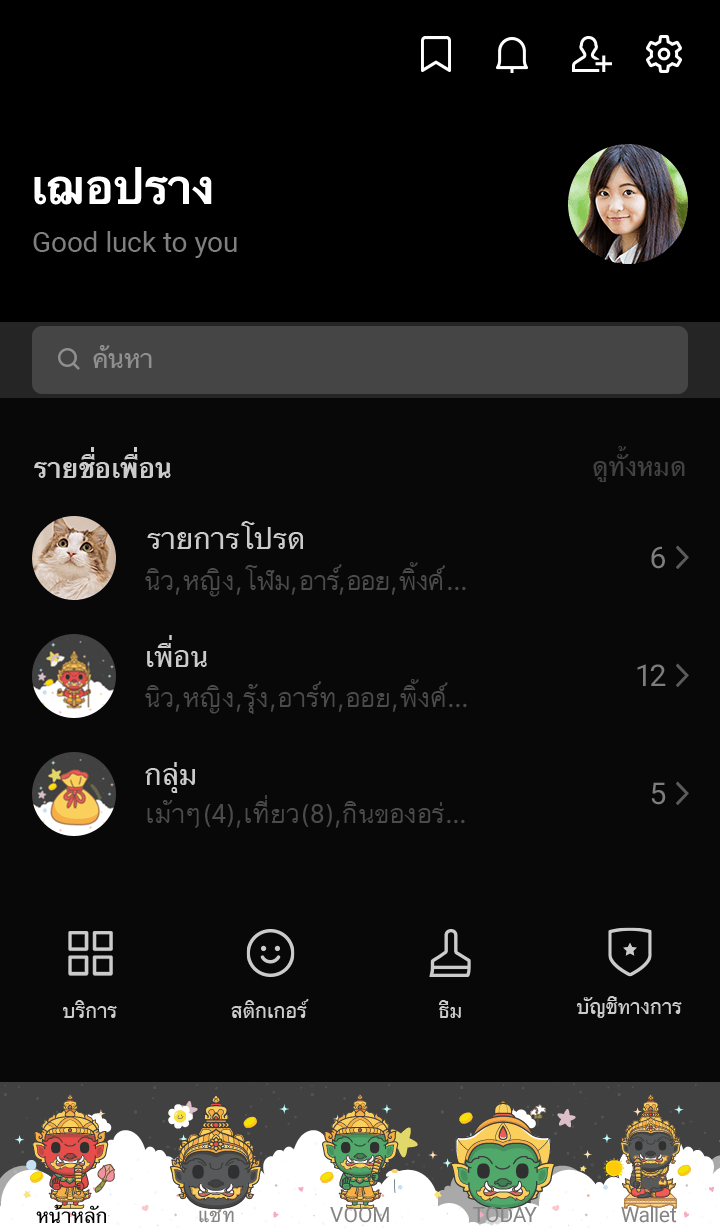The width and height of the screenshot is (720, 1232).
Task: Tap the ค้นหา search field
Action: [x=360, y=359]
